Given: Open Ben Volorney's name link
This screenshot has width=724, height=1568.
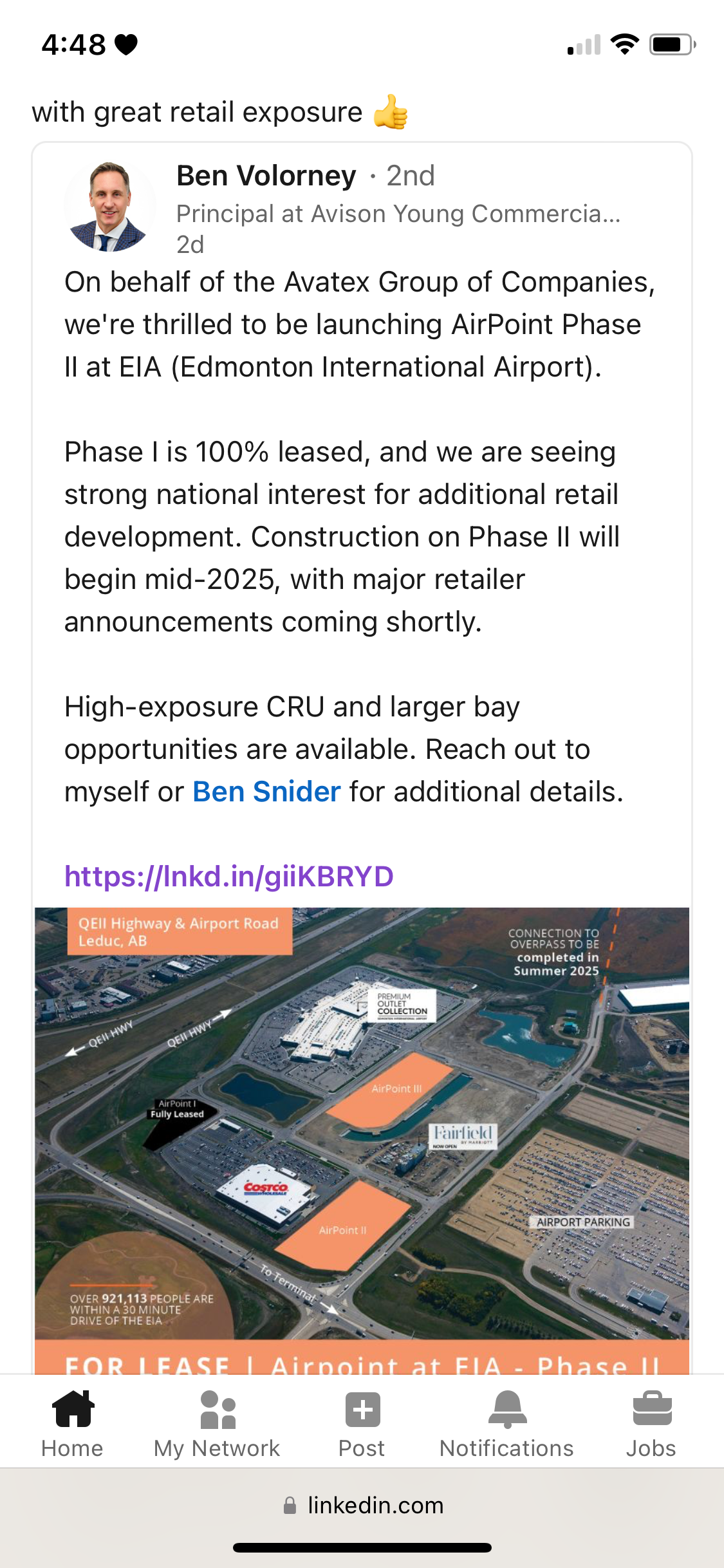Looking at the screenshot, I should click(x=266, y=176).
